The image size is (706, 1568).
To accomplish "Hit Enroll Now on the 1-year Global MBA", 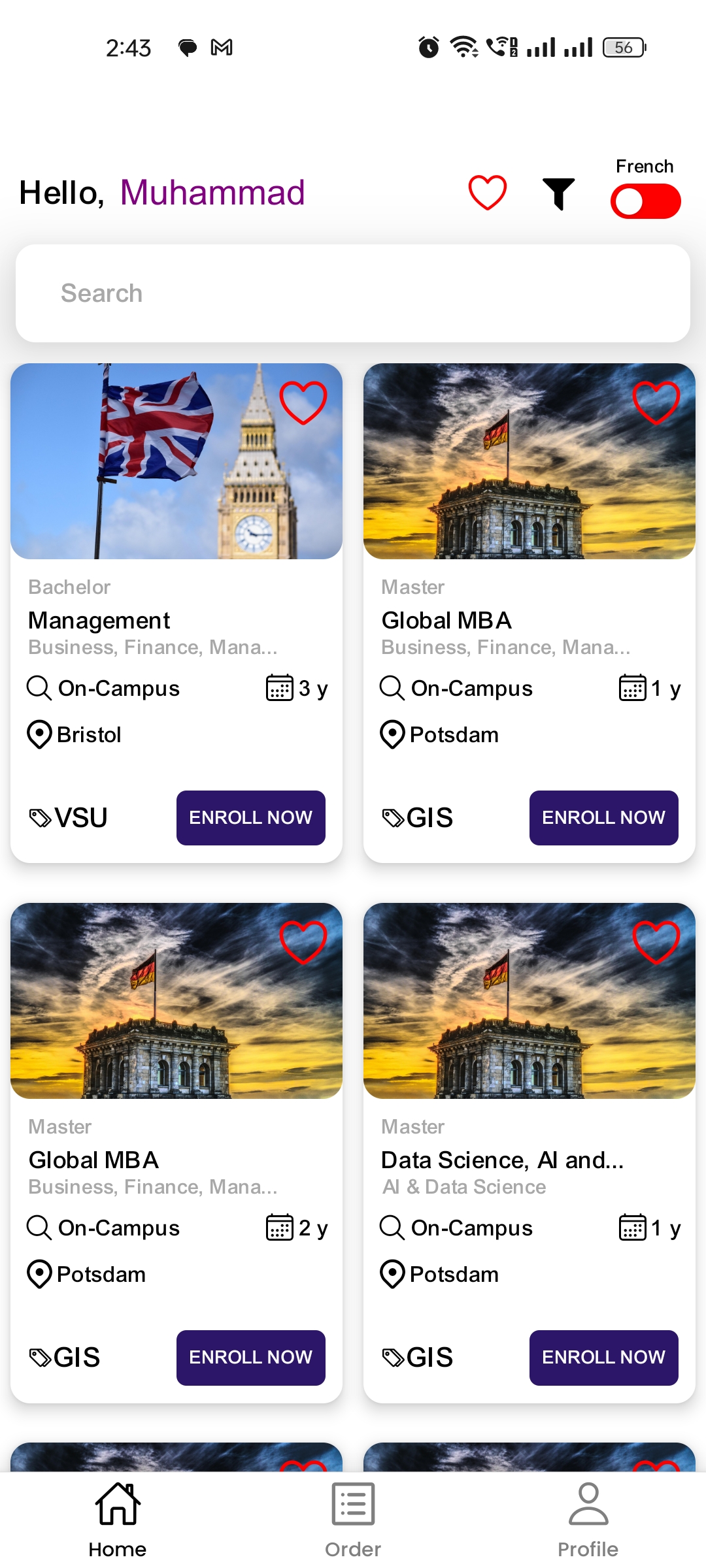I will point(604,818).
